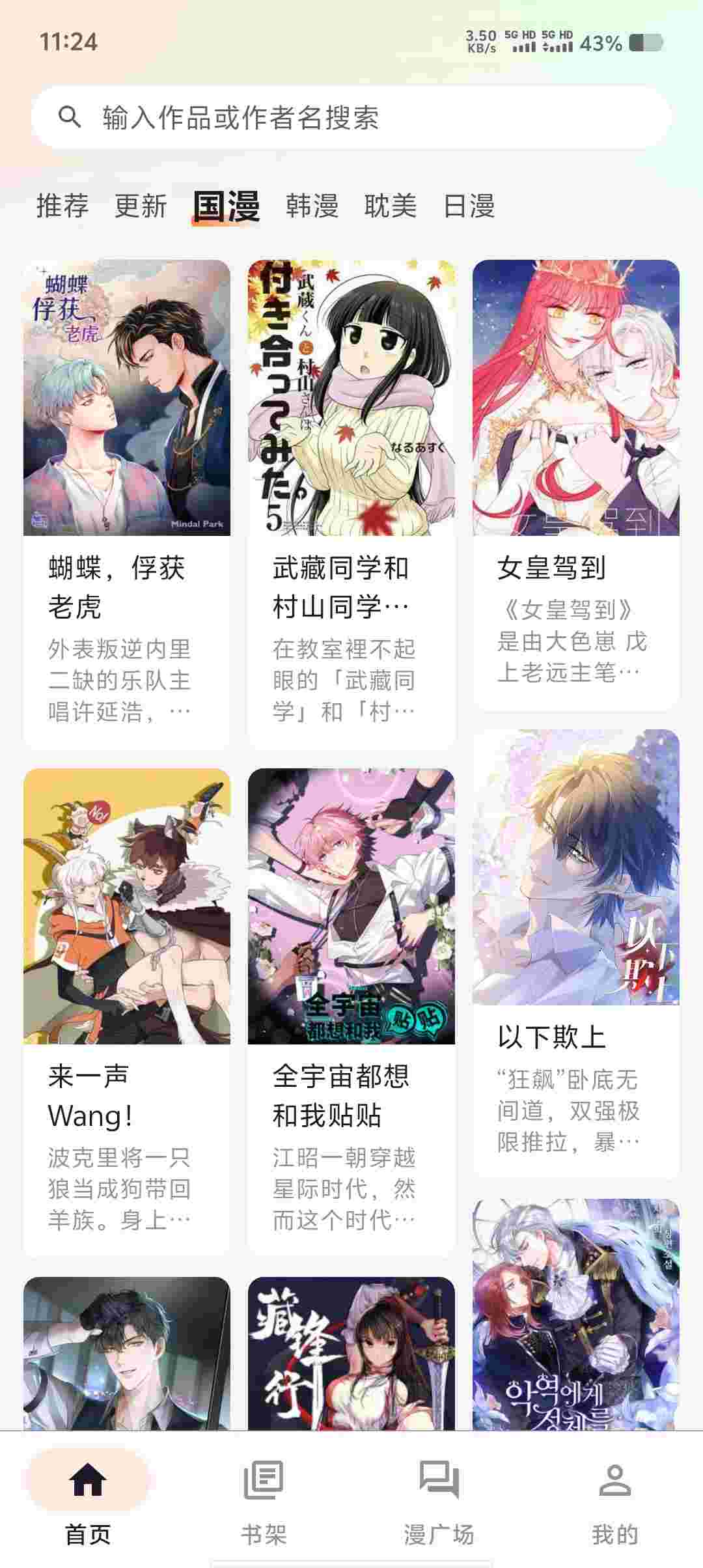Open the 书架 bookshelf tab
Image resolution: width=703 pixels, height=1568 pixels.
(264, 1498)
